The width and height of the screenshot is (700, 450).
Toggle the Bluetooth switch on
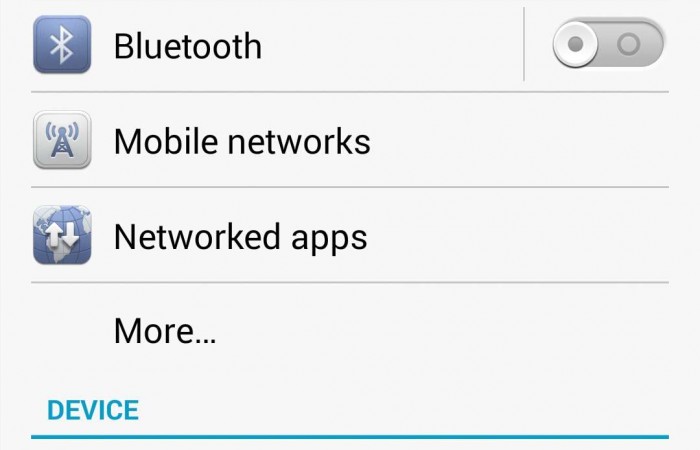[608, 44]
